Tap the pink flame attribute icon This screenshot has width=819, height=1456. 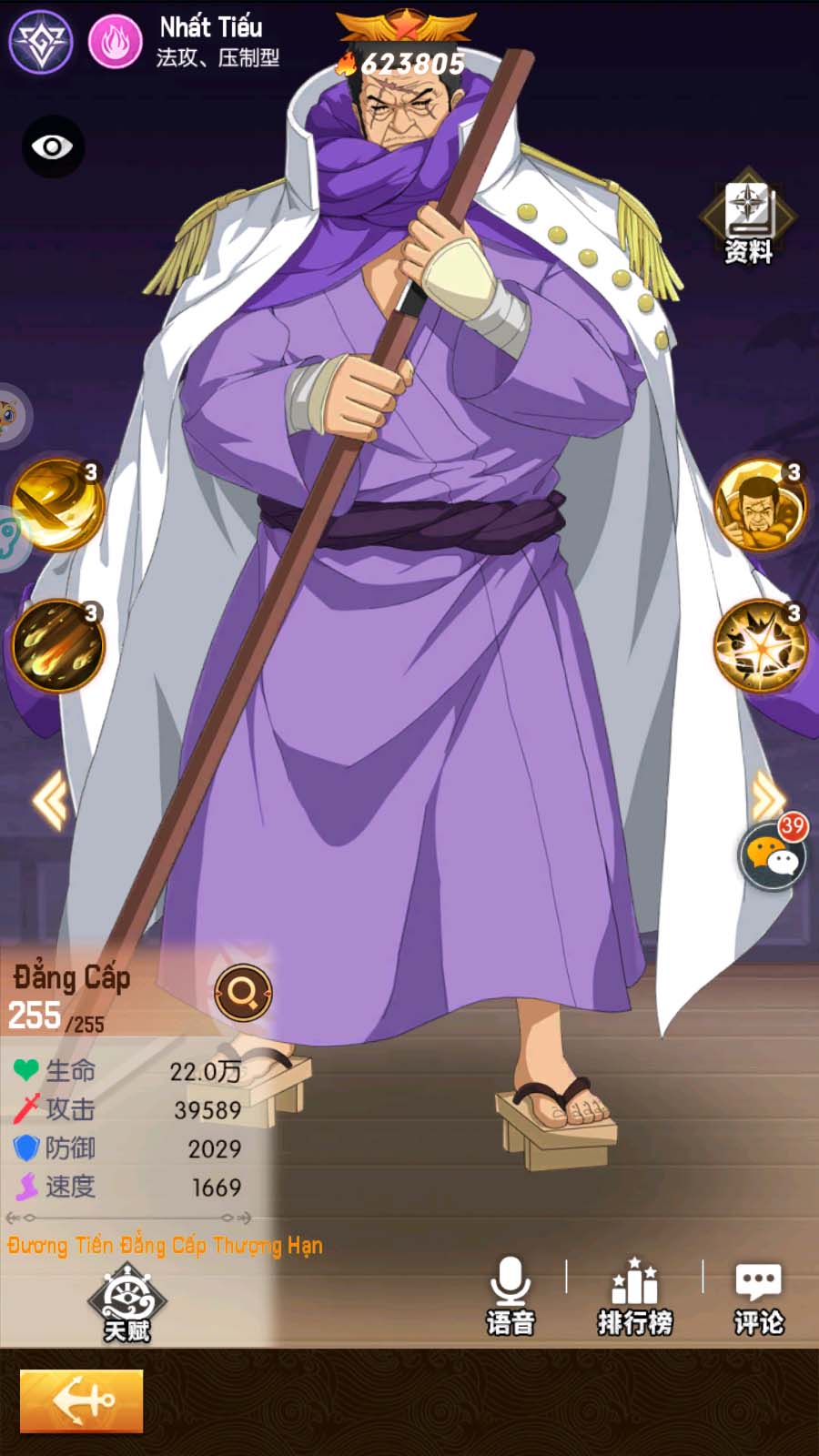[116, 41]
